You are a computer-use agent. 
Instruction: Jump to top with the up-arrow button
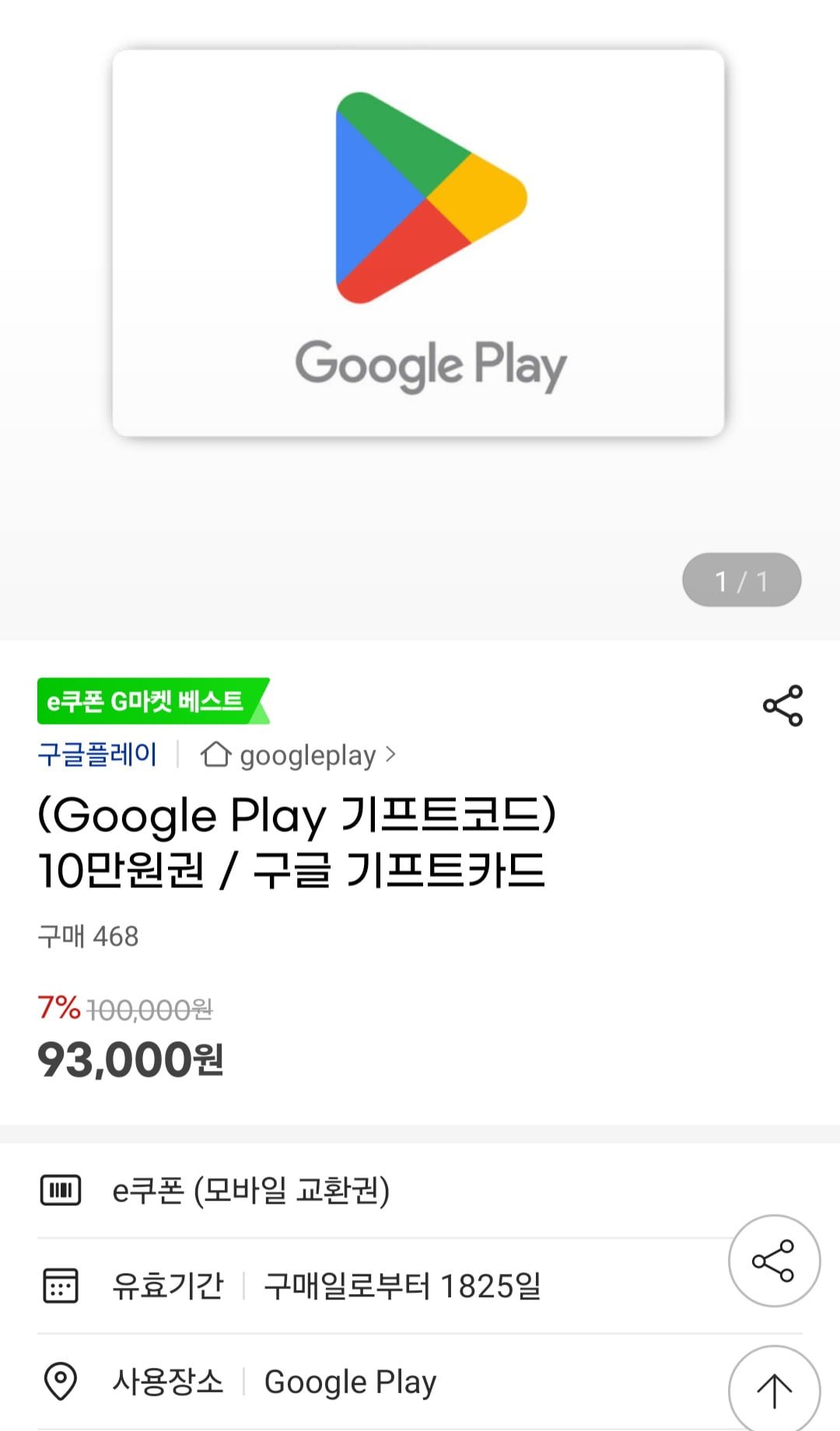coord(773,1390)
